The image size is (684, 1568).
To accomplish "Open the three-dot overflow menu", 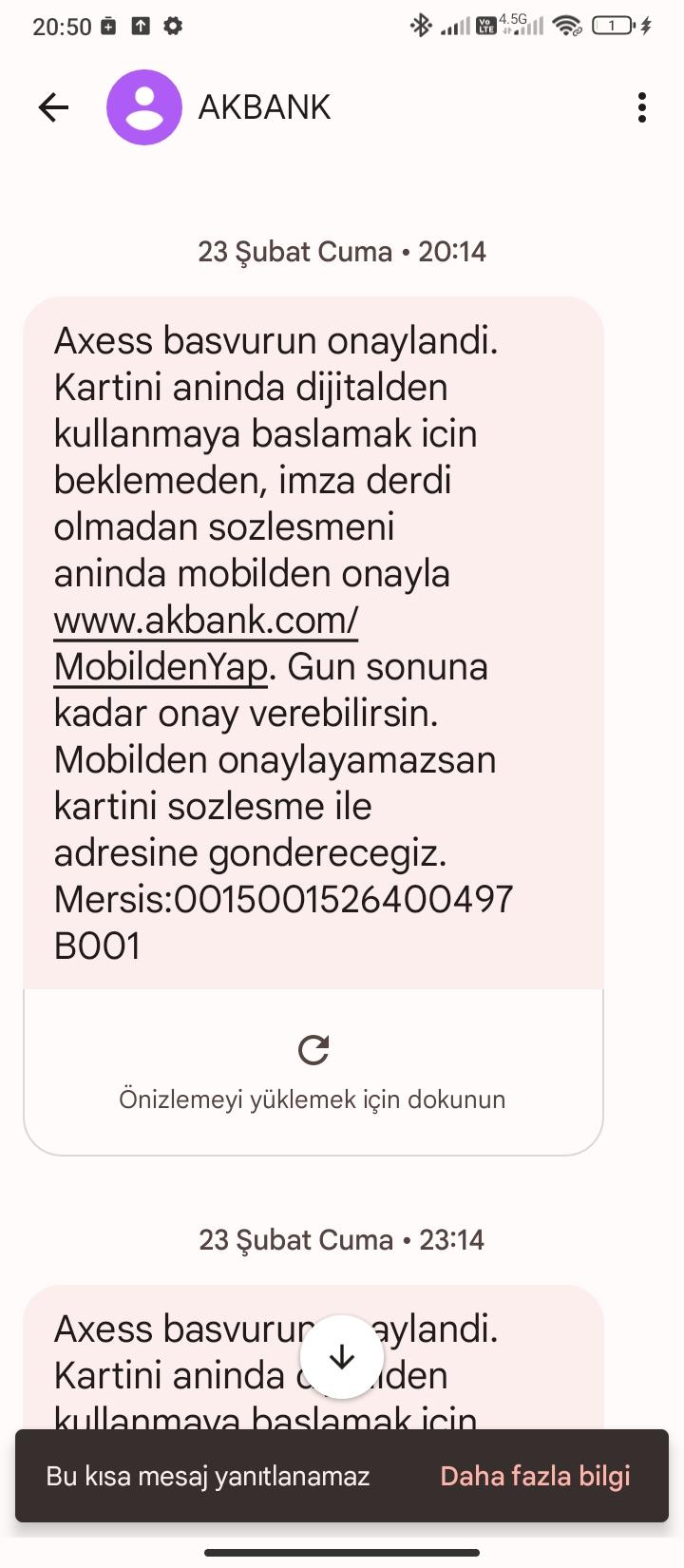I will [641, 107].
